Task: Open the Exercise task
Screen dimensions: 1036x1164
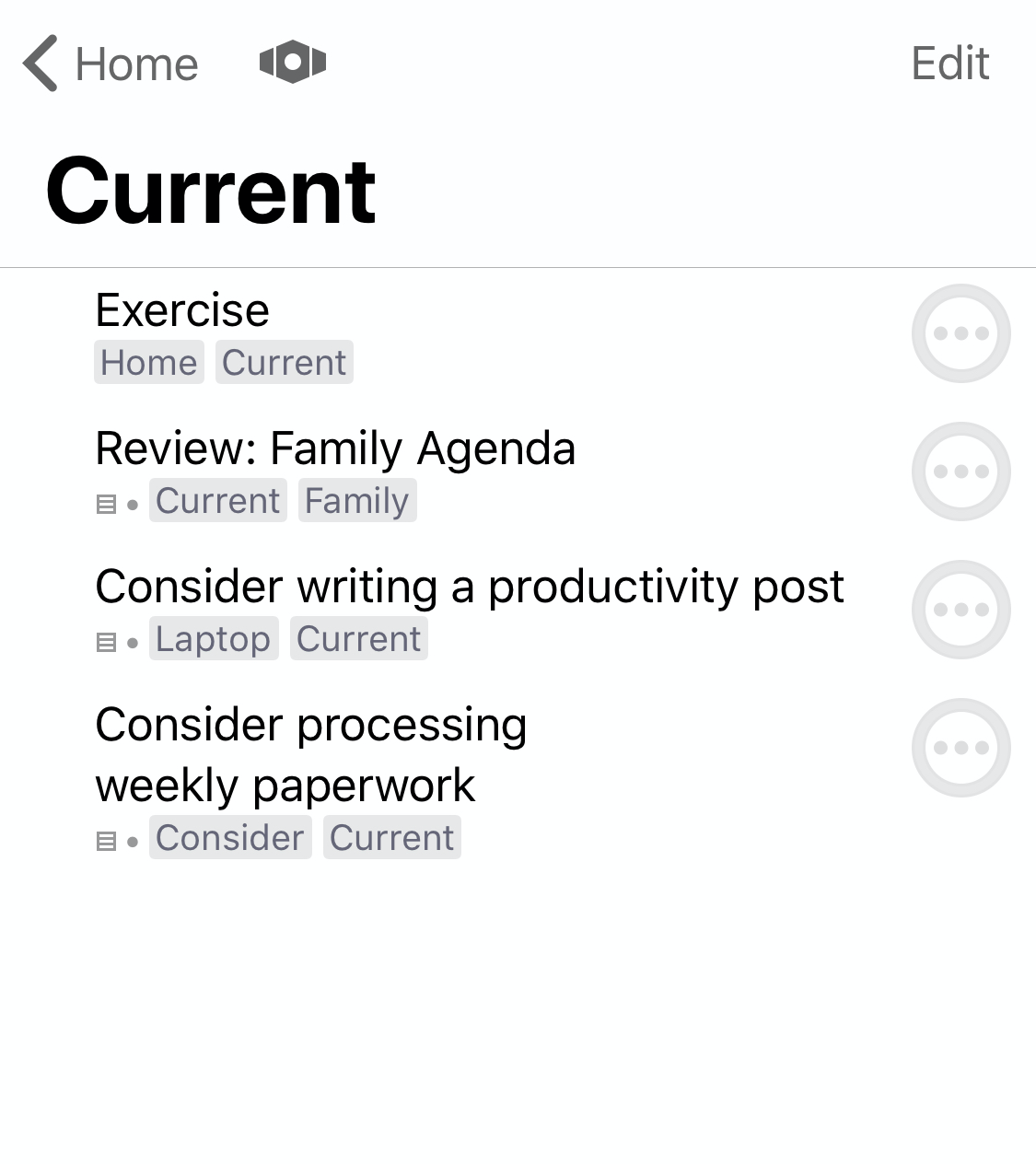Action: (182, 310)
